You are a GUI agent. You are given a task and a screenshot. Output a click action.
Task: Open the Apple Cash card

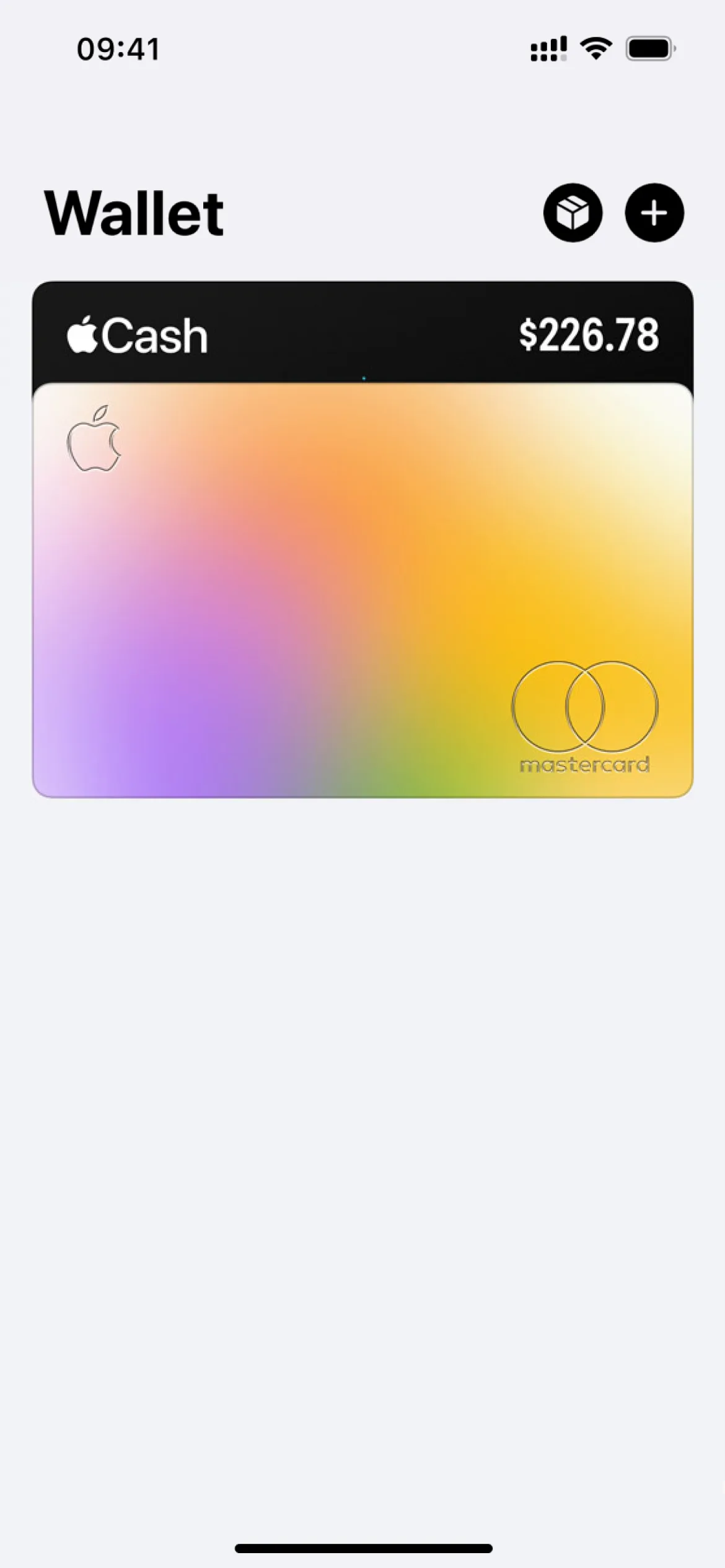(362, 333)
